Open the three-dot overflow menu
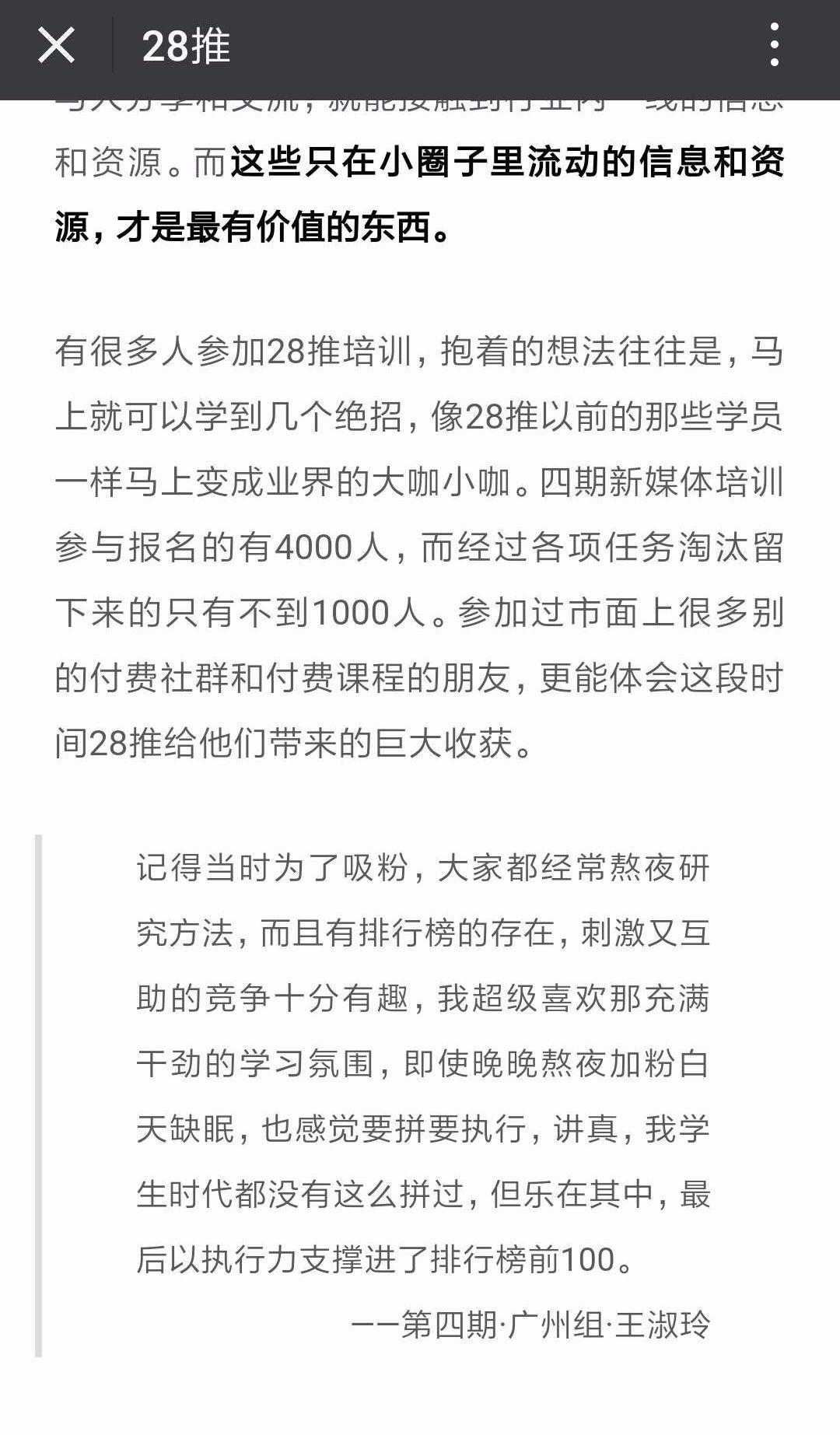Screen dimensions: 840x1435 774,44
